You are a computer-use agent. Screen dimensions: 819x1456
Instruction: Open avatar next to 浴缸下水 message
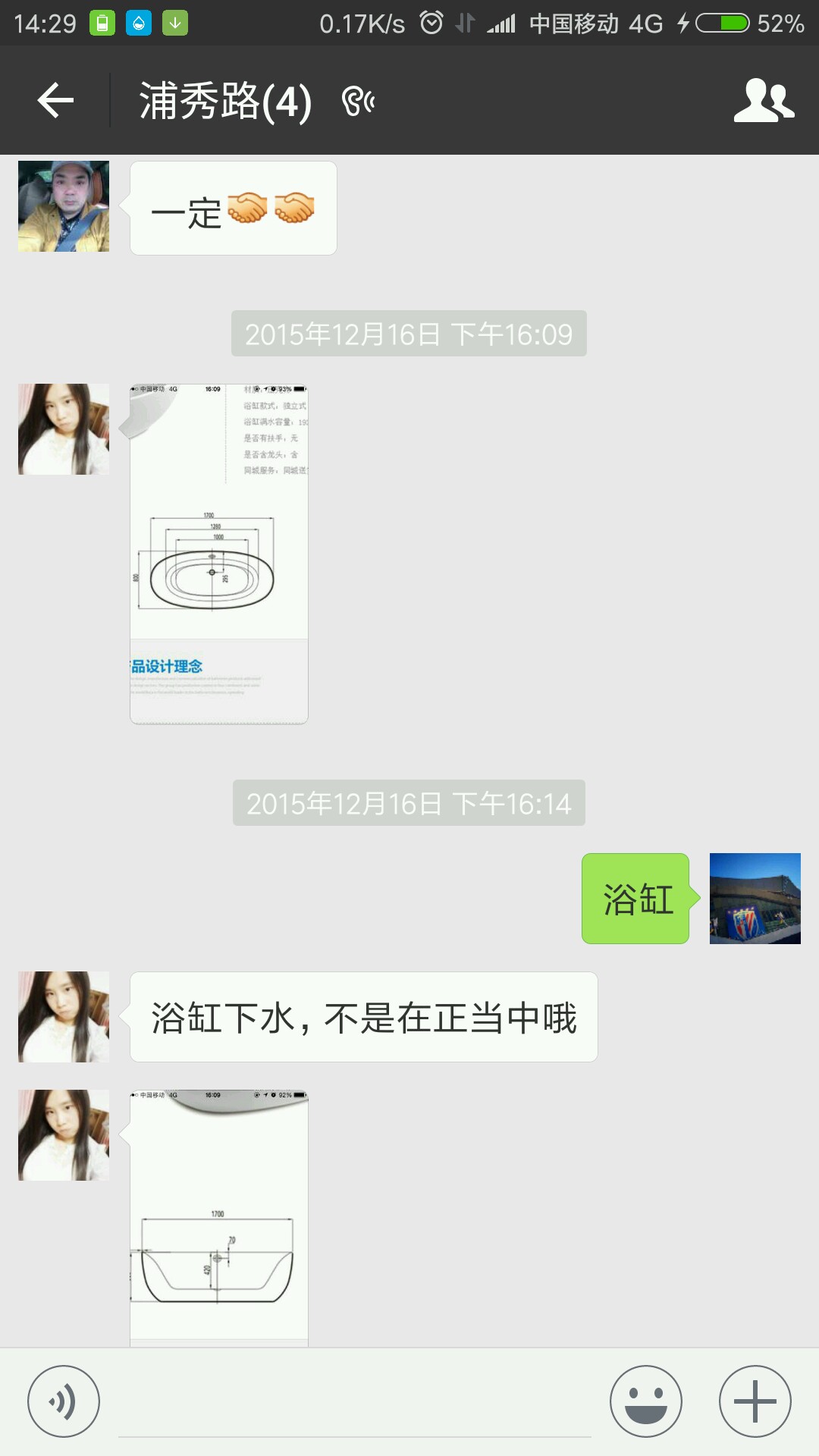(x=64, y=1017)
